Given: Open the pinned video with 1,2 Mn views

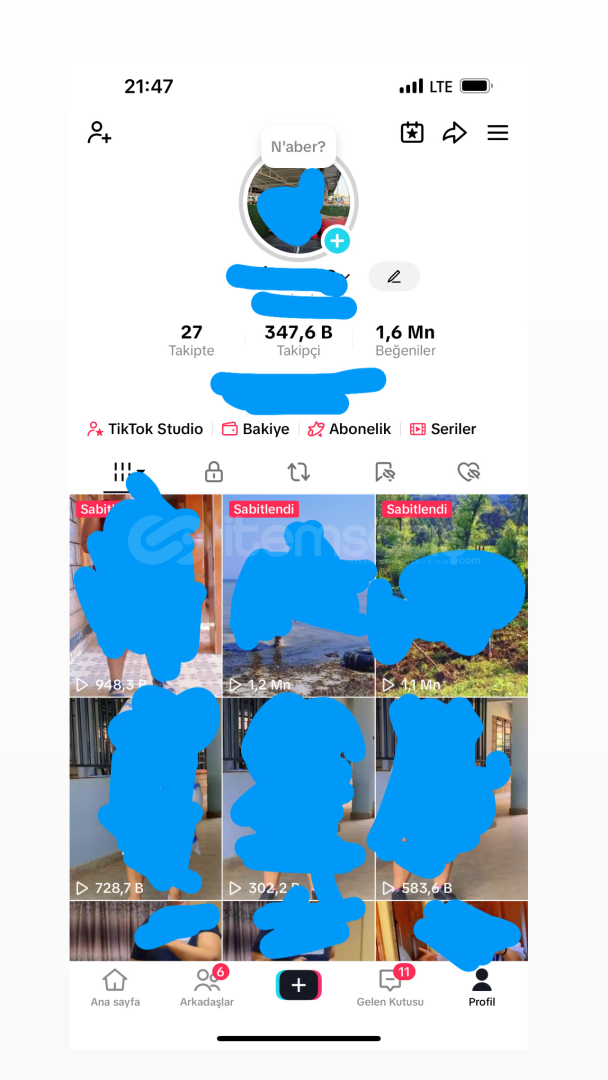Looking at the screenshot, I should [x=298, y=595].
